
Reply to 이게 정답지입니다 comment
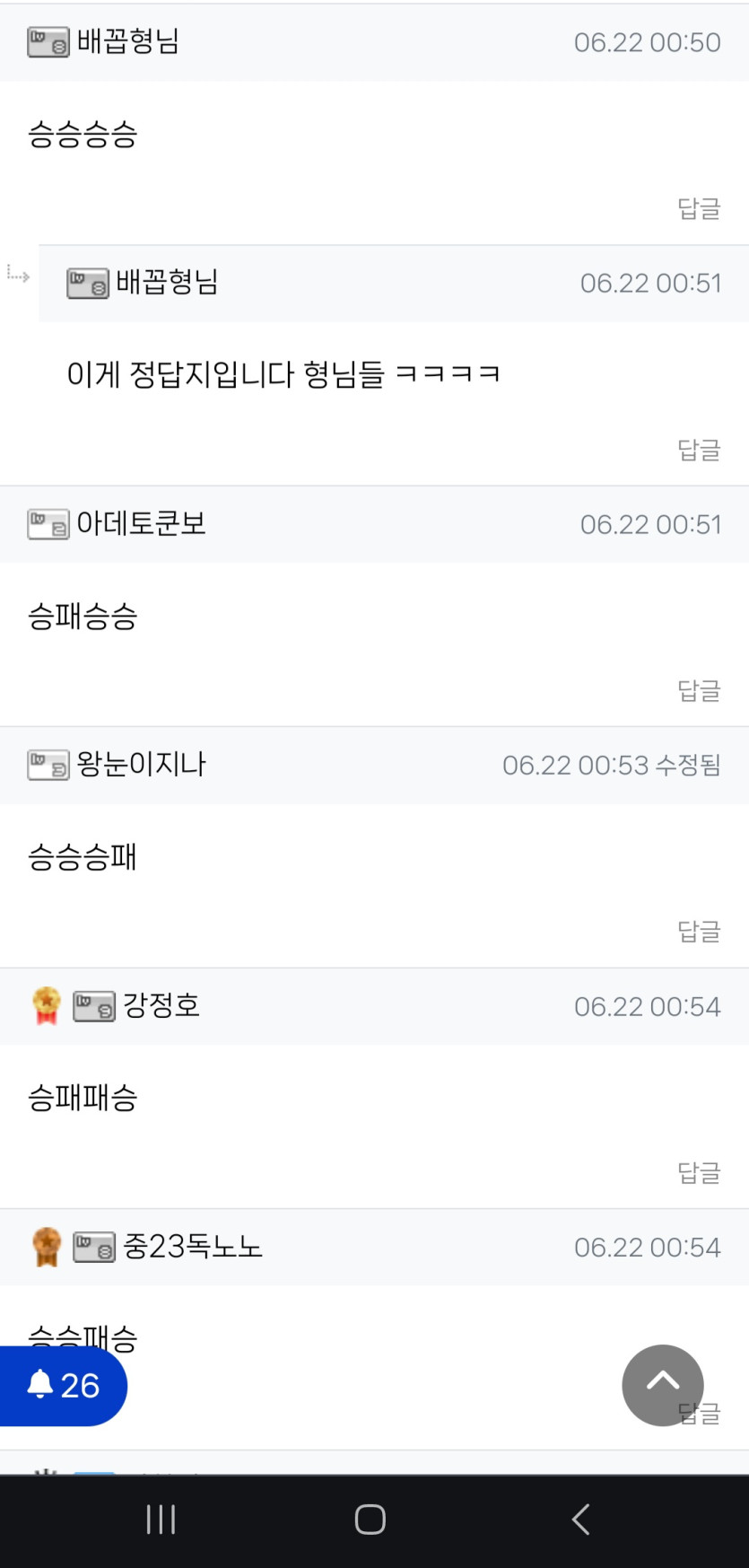[699, 449]
